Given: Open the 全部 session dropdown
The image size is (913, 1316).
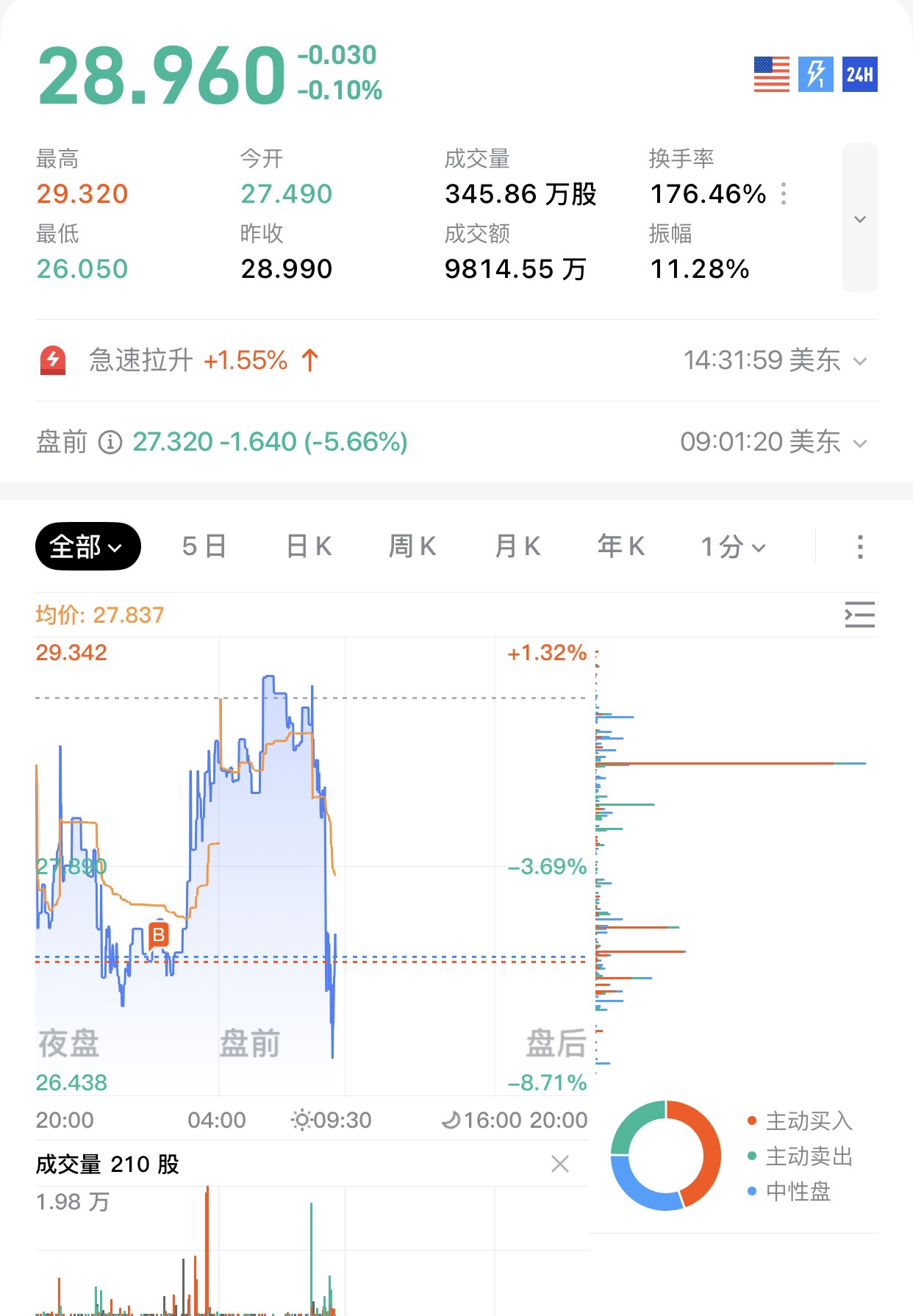Looking at the screenshot, I should 87,546.
